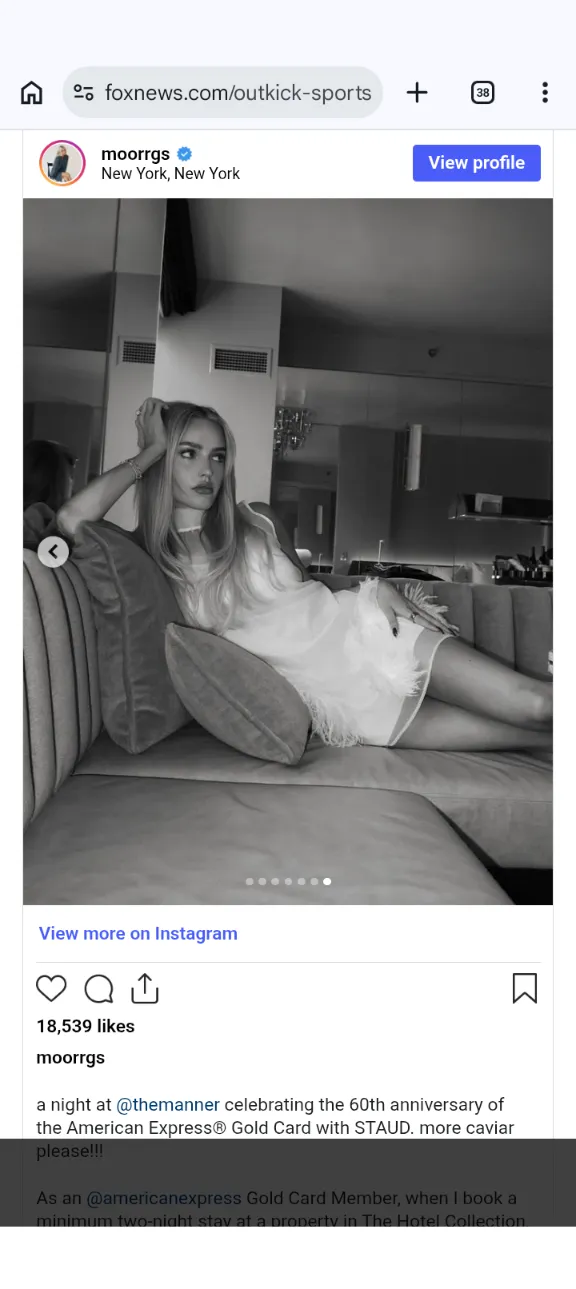Open the moorrgs username in post header
This screenshot has width=576, height=1289.
(x=136, y=154)
